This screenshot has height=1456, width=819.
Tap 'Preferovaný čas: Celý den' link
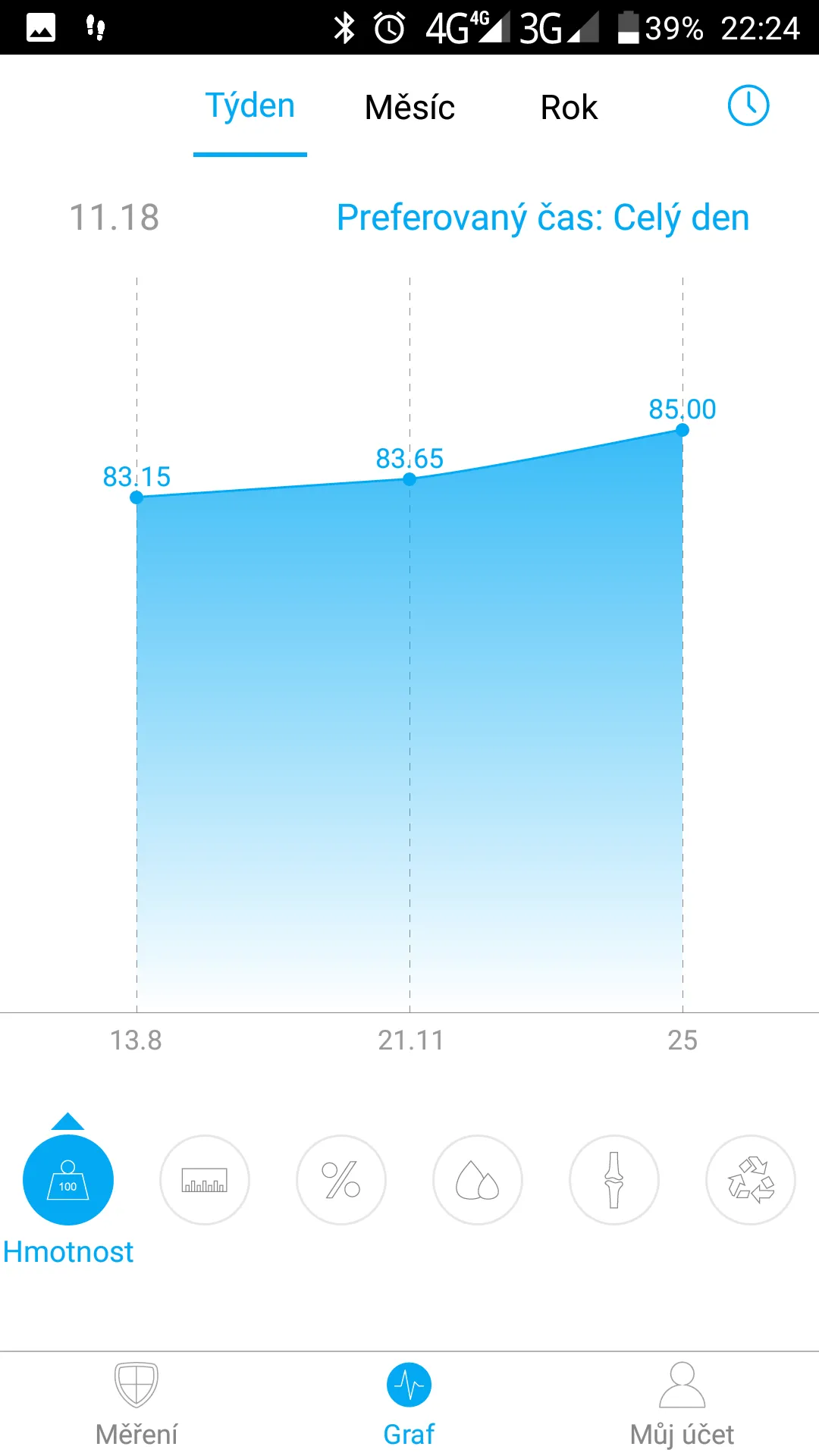click(x=543, y=218)
